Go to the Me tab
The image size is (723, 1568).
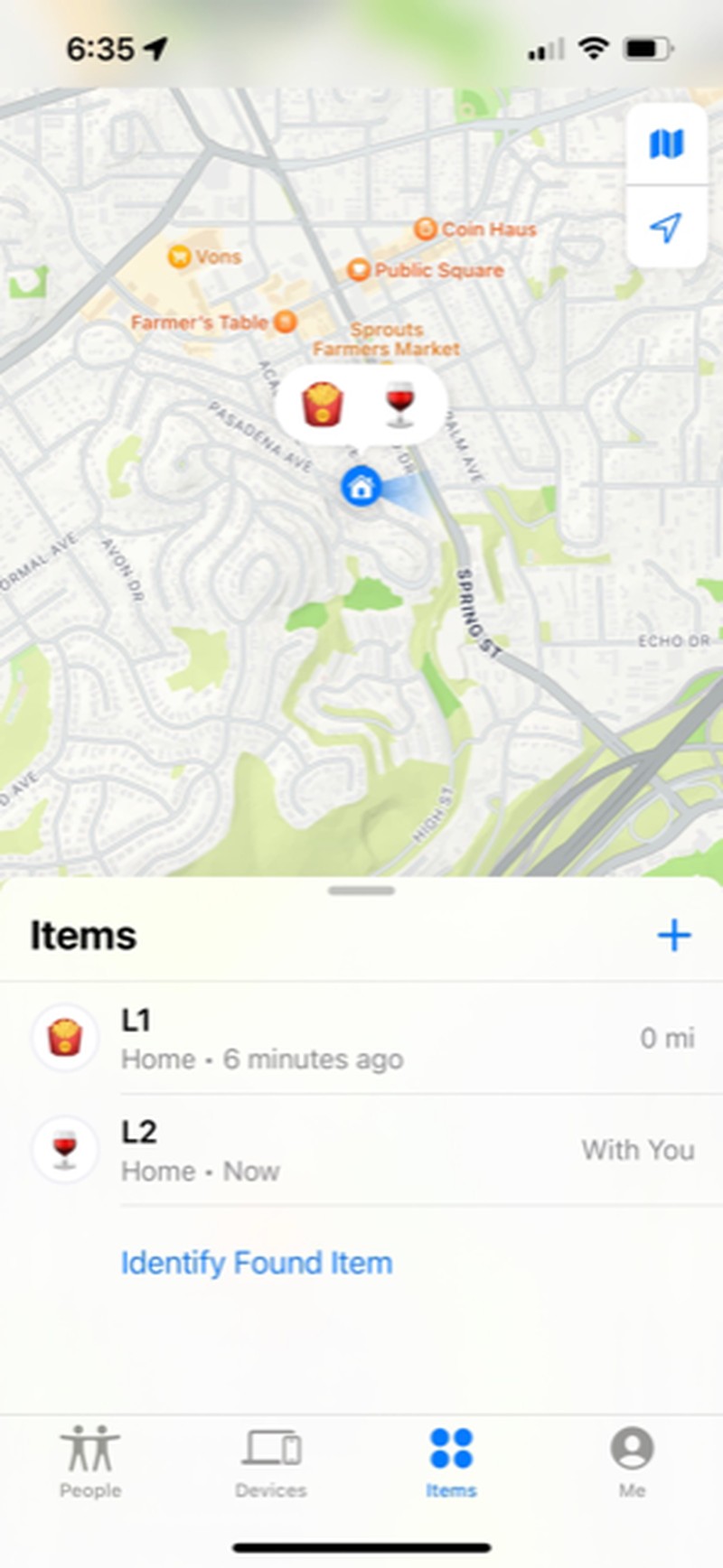[x=633, y=1461]
